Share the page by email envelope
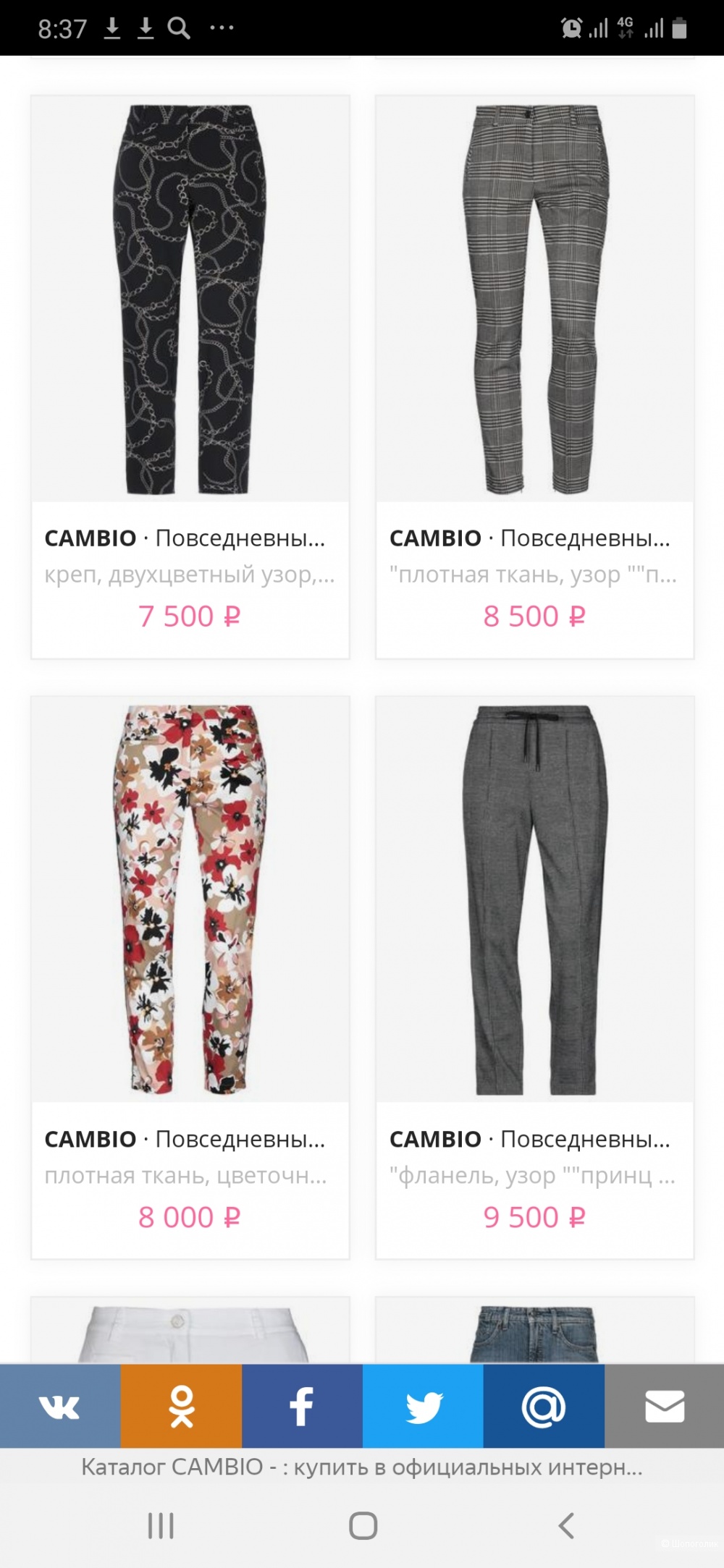This screenshot has width=724, height=1568. point(664,1407)
